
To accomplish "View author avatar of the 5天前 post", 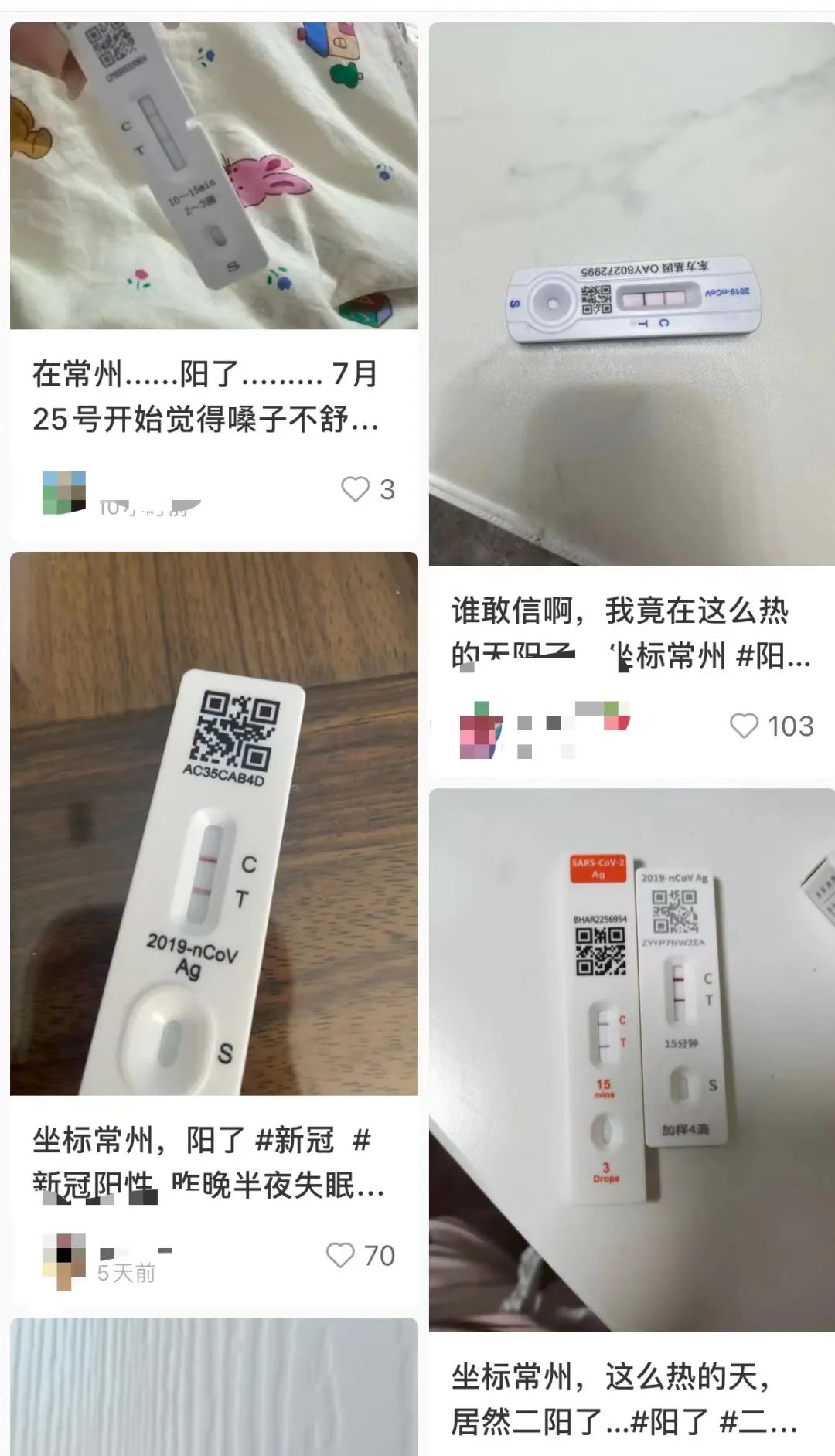I will click(x=63, y=1261).
